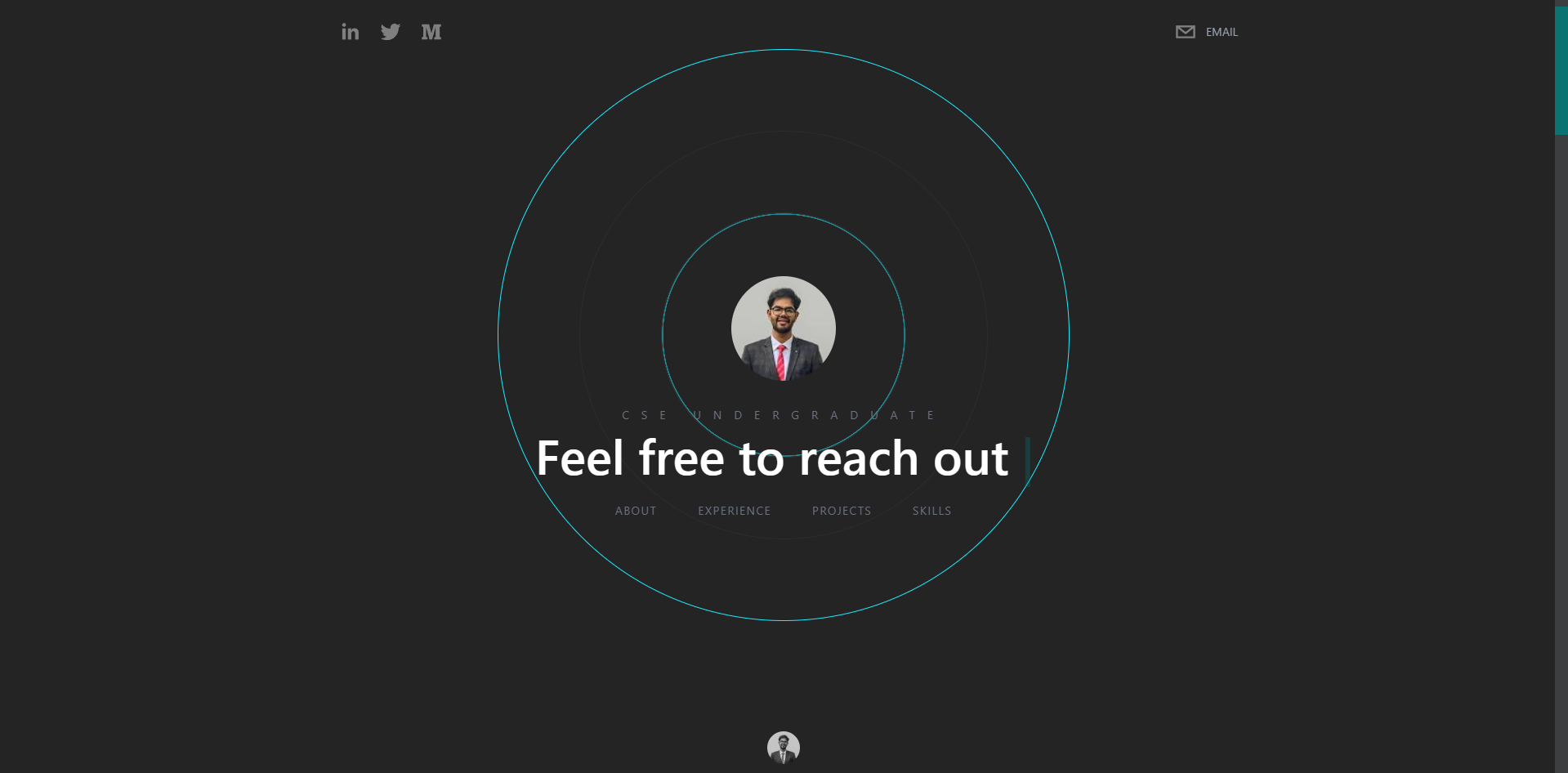Open the LinkedIn profile icon
Screen dimensions: 1568x773
click(x=350, y=32)
